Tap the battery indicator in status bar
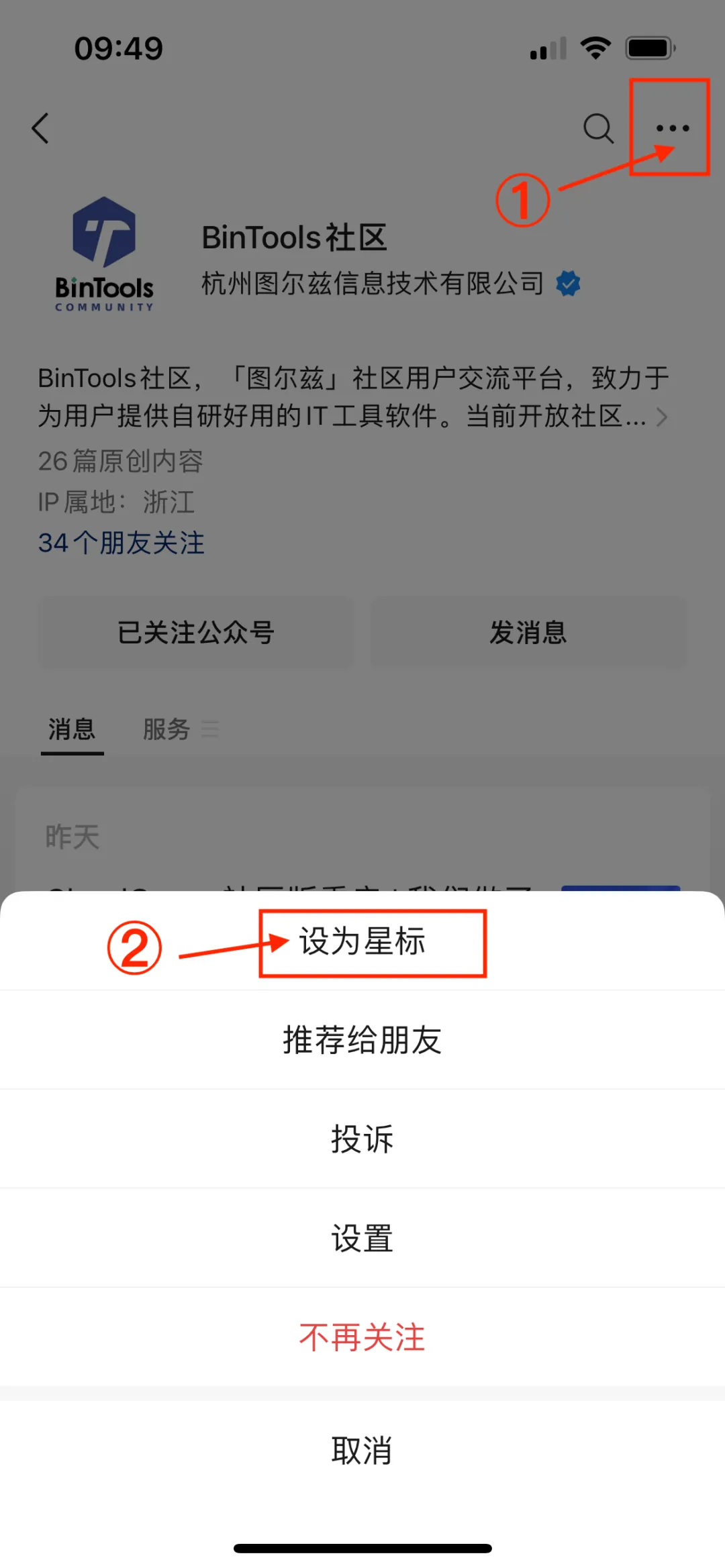The width and height of the screenshot is (725, 1568). [x=650, y=47]
